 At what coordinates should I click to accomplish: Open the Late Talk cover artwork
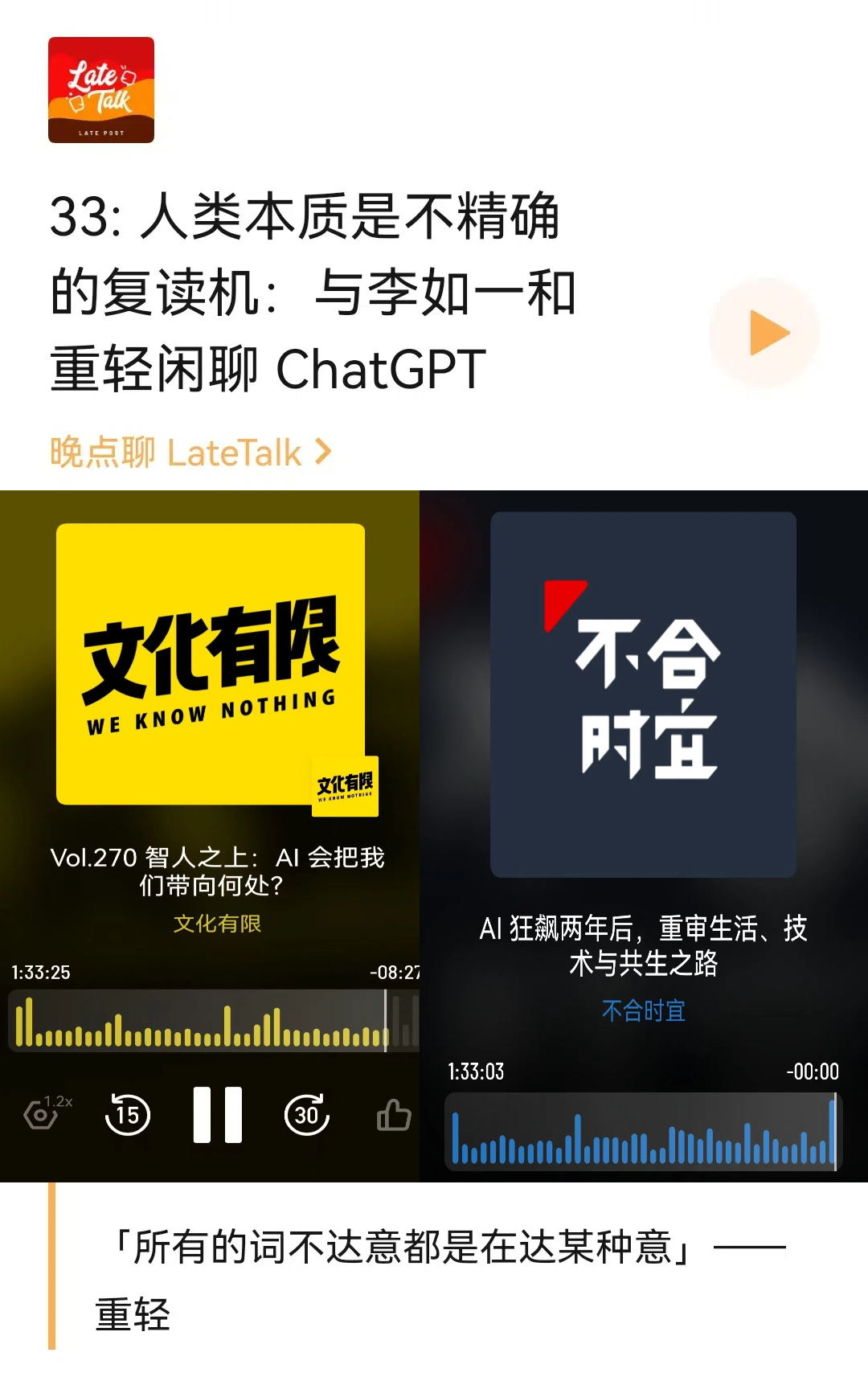click(x=101, y=90)
